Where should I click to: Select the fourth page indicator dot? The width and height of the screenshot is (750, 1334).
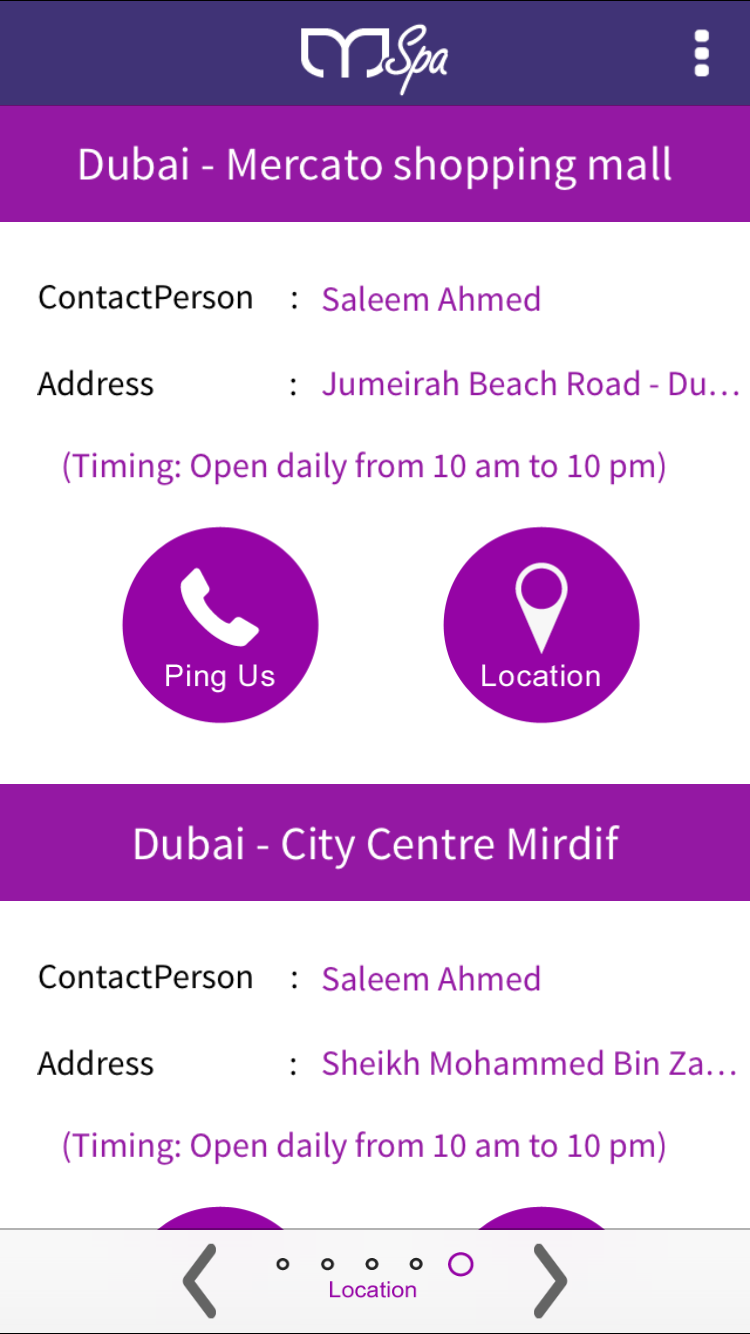416,1264
